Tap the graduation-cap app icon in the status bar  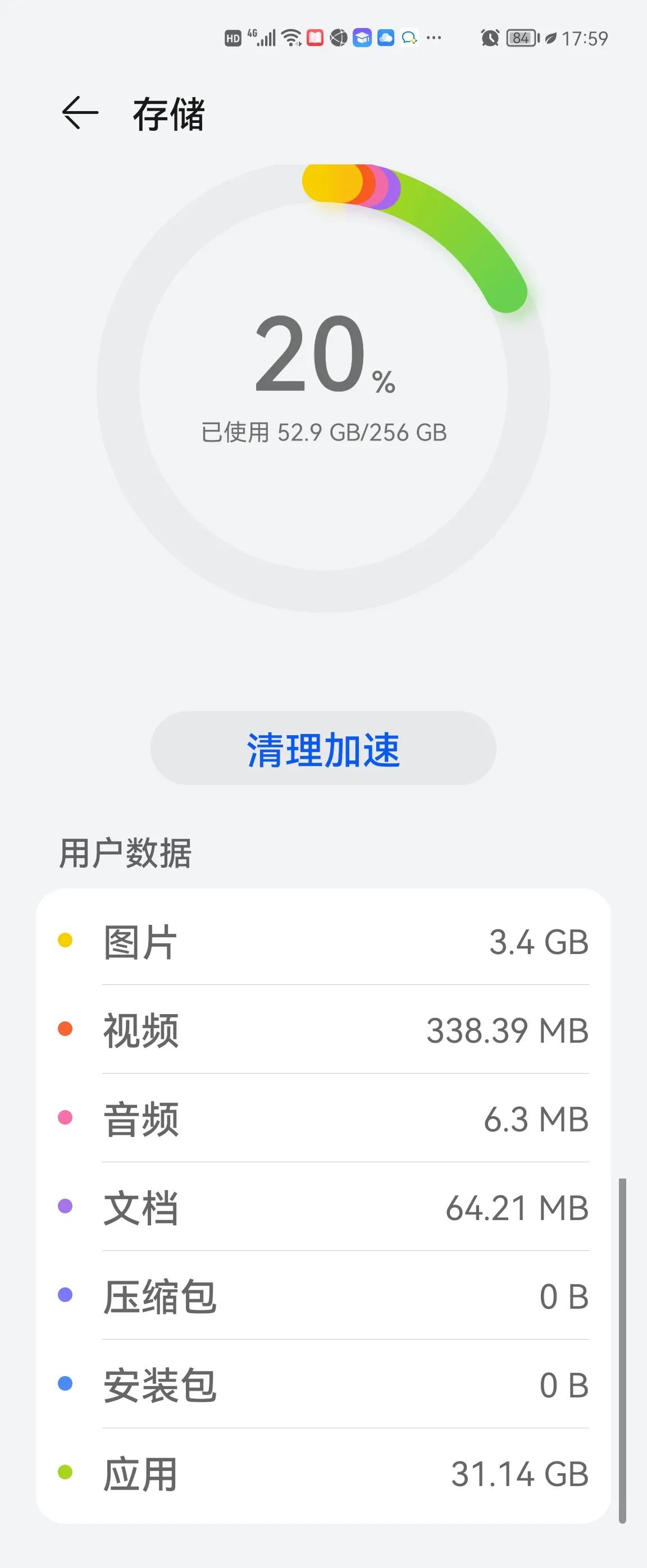(x=362, y=38)
